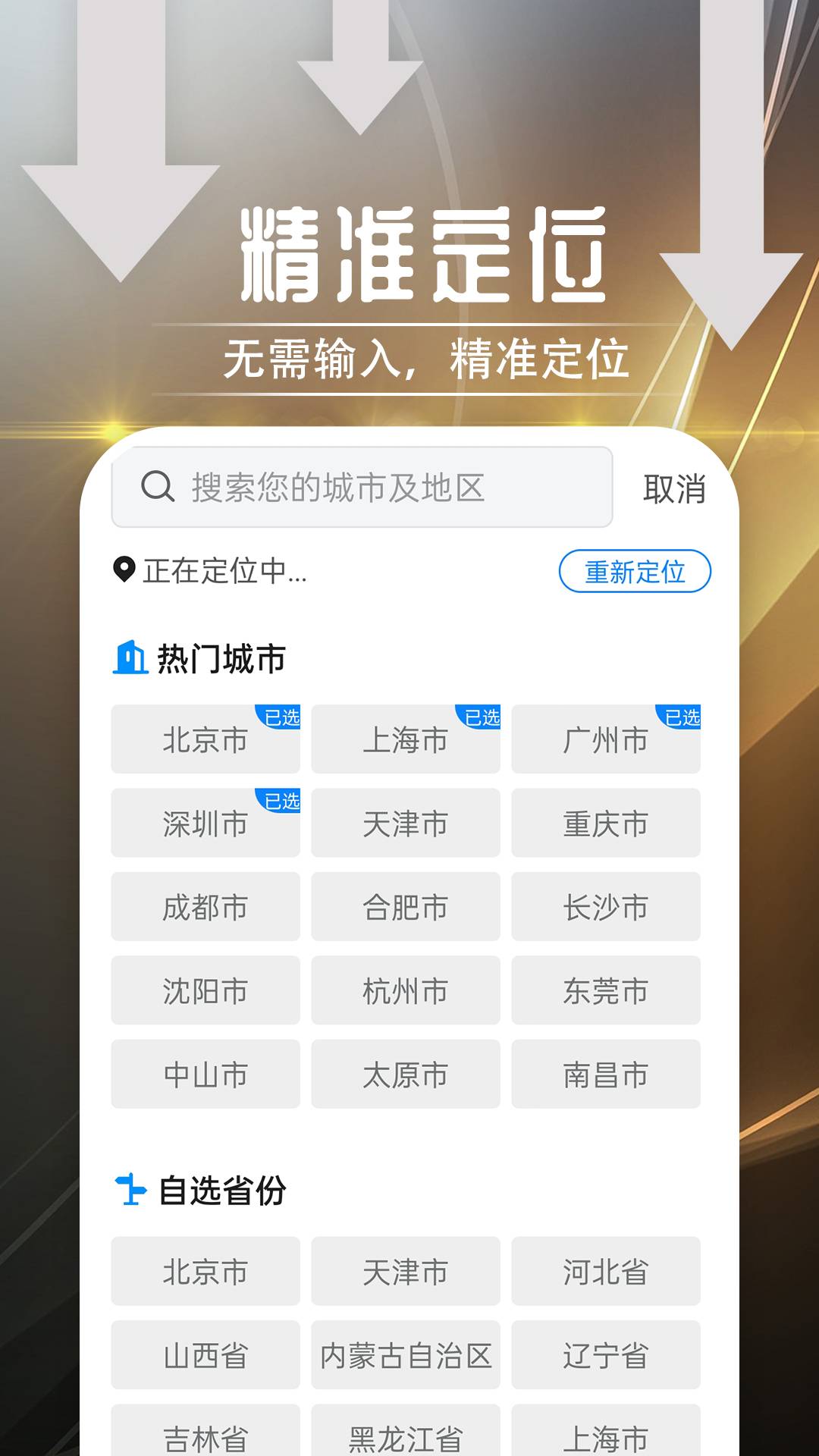
Task: Deselect the 已选 badge on 深圳市
Action: (x=281, y=799)
